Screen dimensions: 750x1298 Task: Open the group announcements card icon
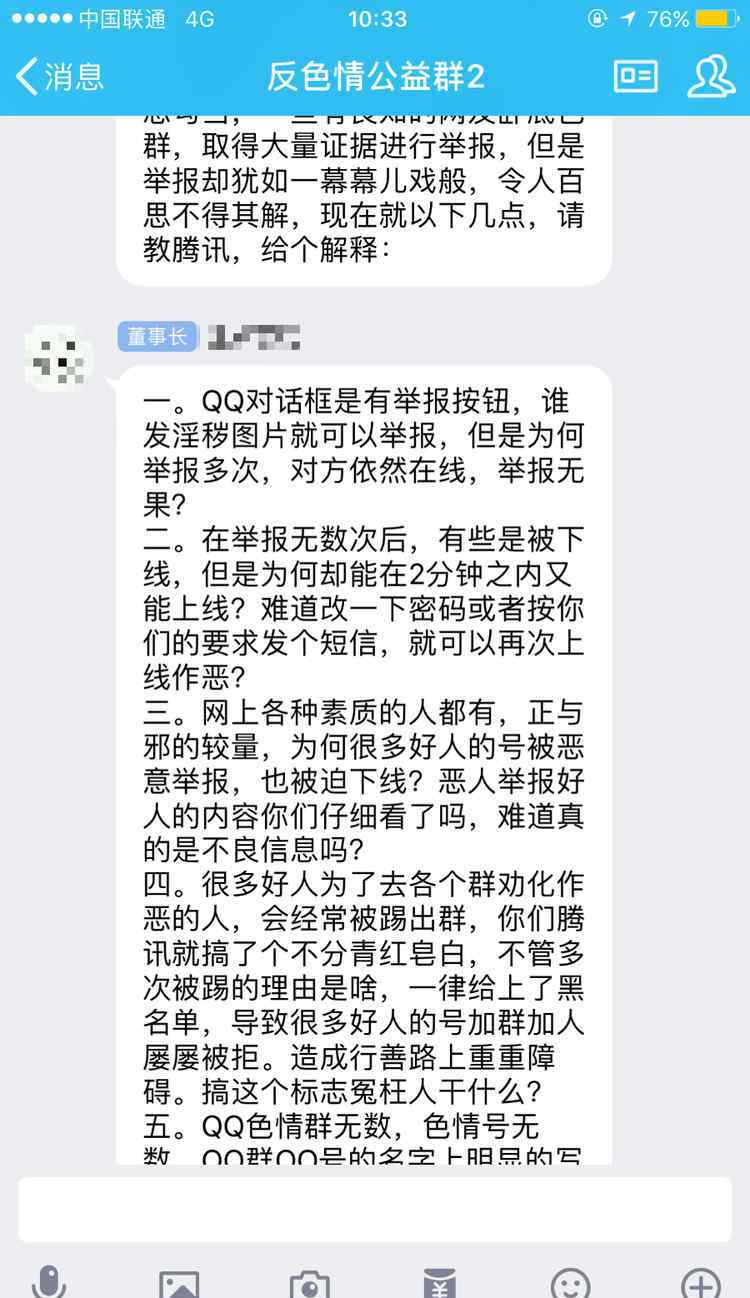635,76
